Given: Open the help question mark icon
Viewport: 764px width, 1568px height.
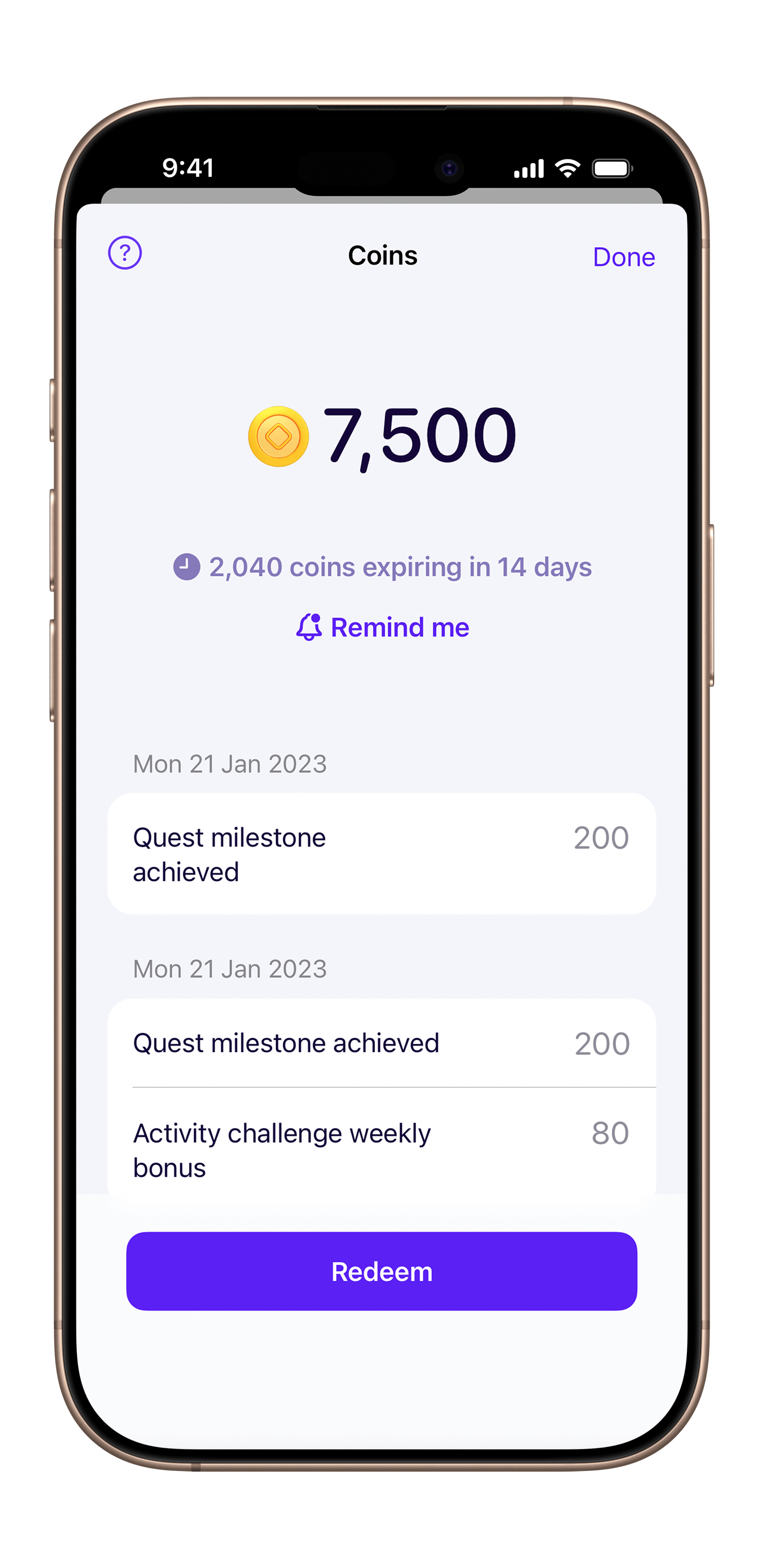Looking at the screenshot, I should click(x=125, y=253).
